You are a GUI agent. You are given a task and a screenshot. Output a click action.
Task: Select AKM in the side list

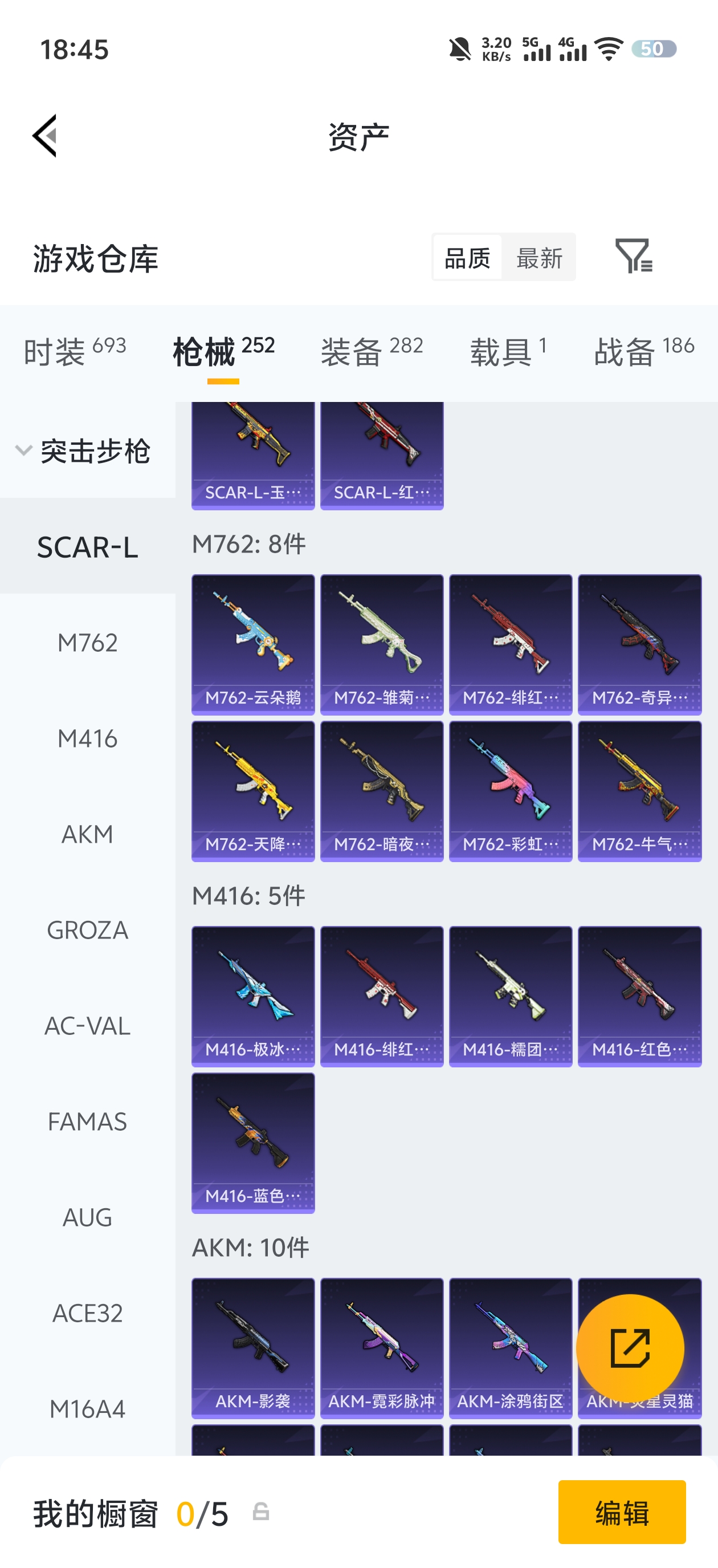click(88, 835)
